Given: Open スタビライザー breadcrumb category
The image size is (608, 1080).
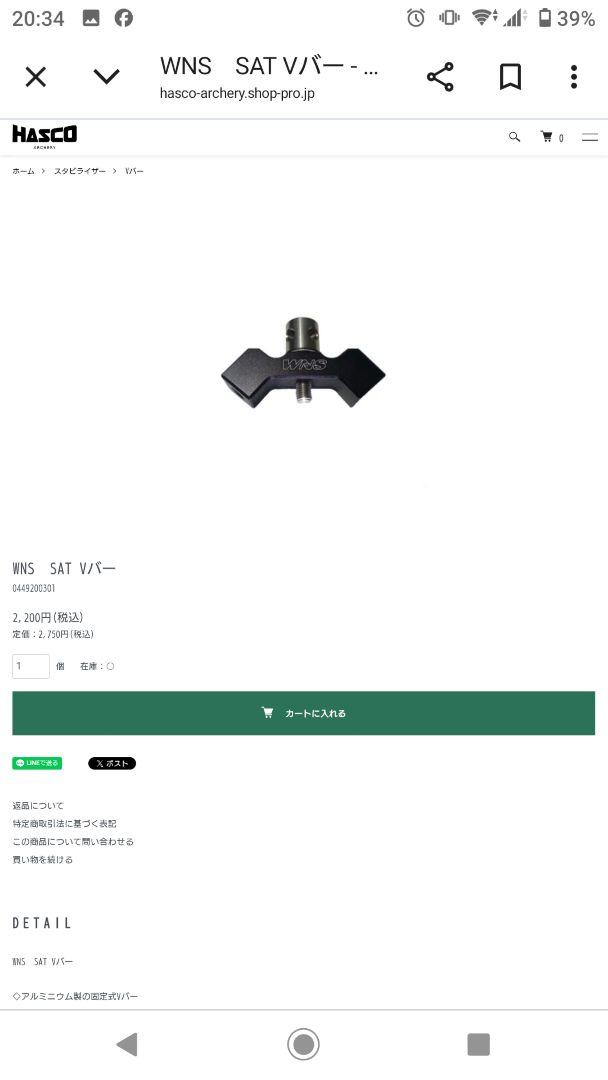Looking at the screenshot, I should point(80,172).
